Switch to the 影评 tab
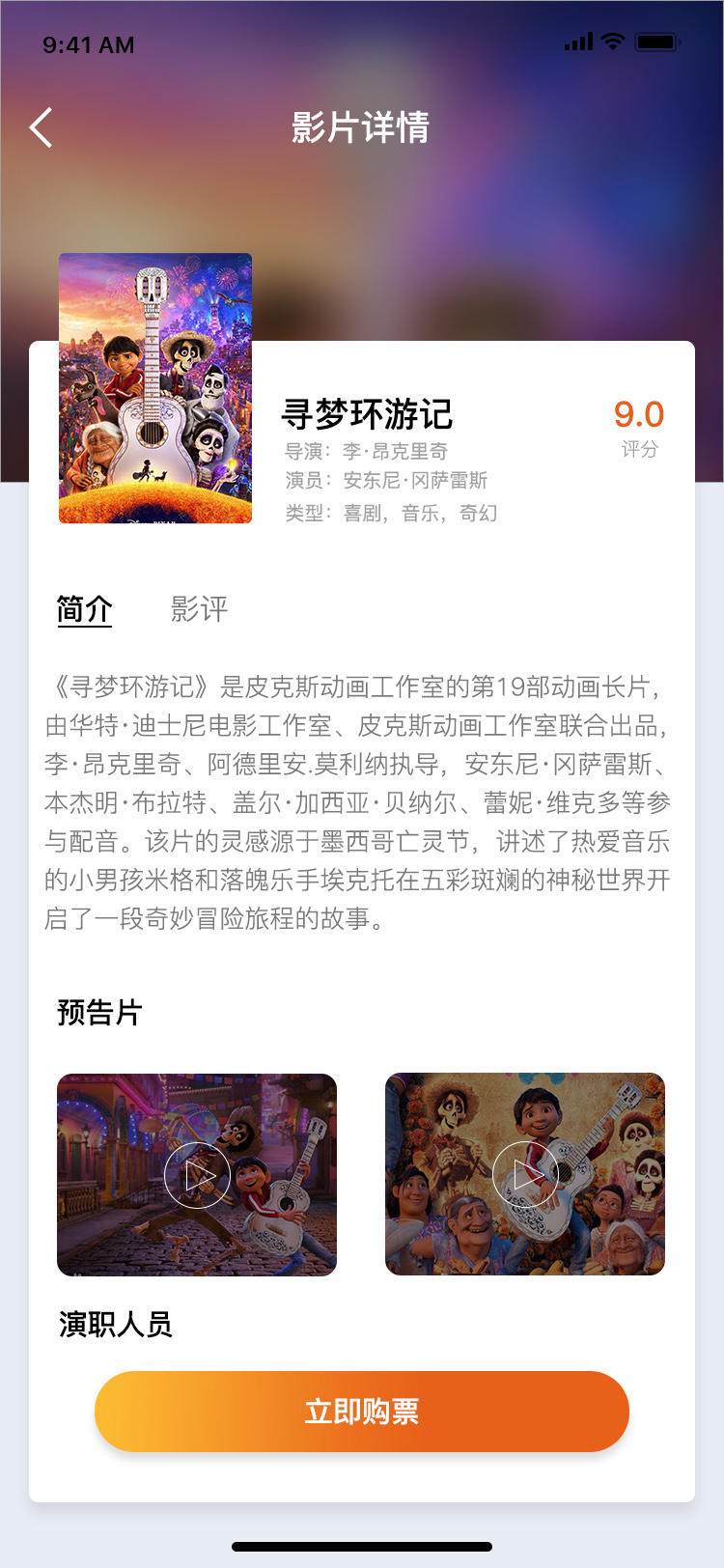Viewport: 724px width, 1568px height. [x=199, y=609]
